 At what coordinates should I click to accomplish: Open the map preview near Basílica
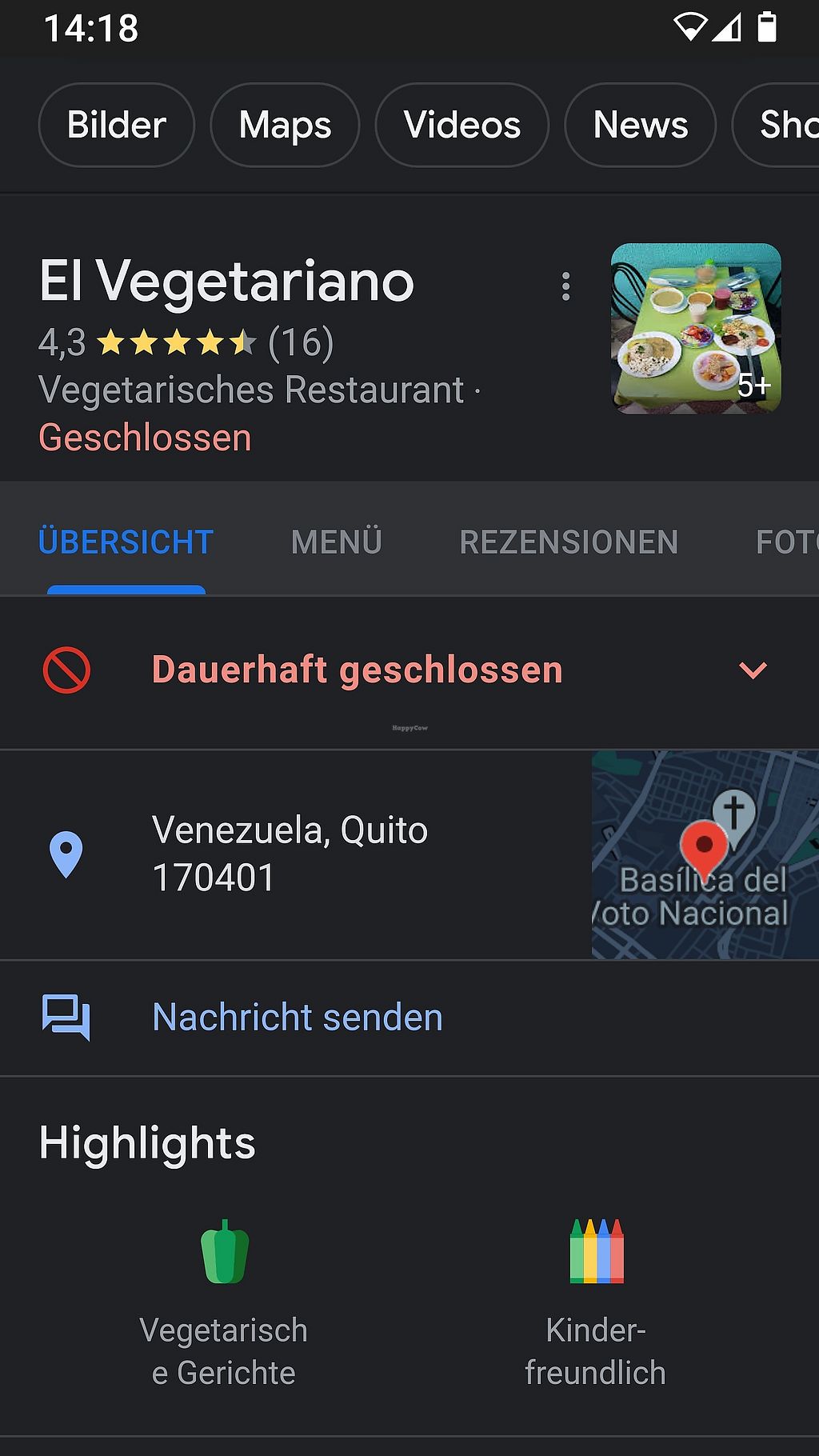705,854
